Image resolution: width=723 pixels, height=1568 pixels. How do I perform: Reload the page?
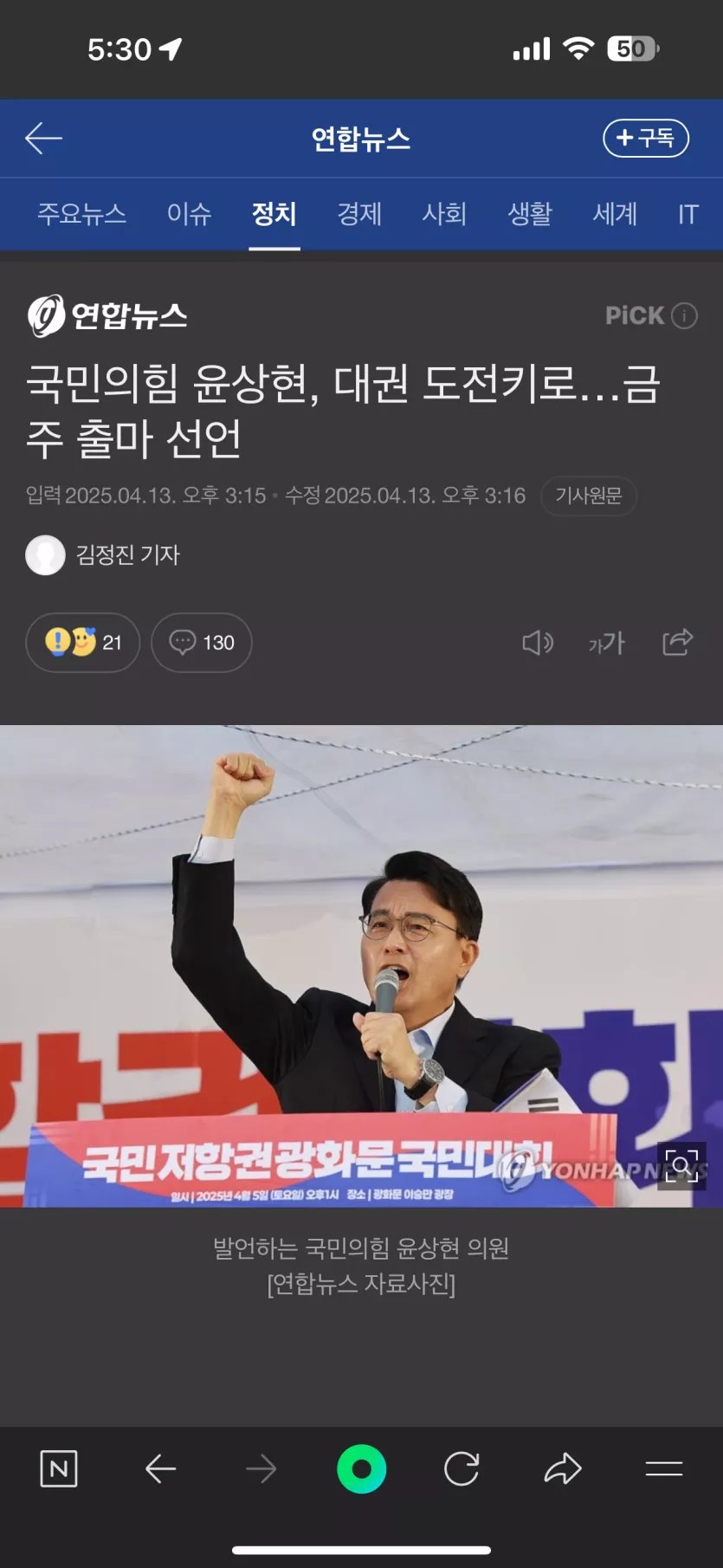(x=462, y=1469)
